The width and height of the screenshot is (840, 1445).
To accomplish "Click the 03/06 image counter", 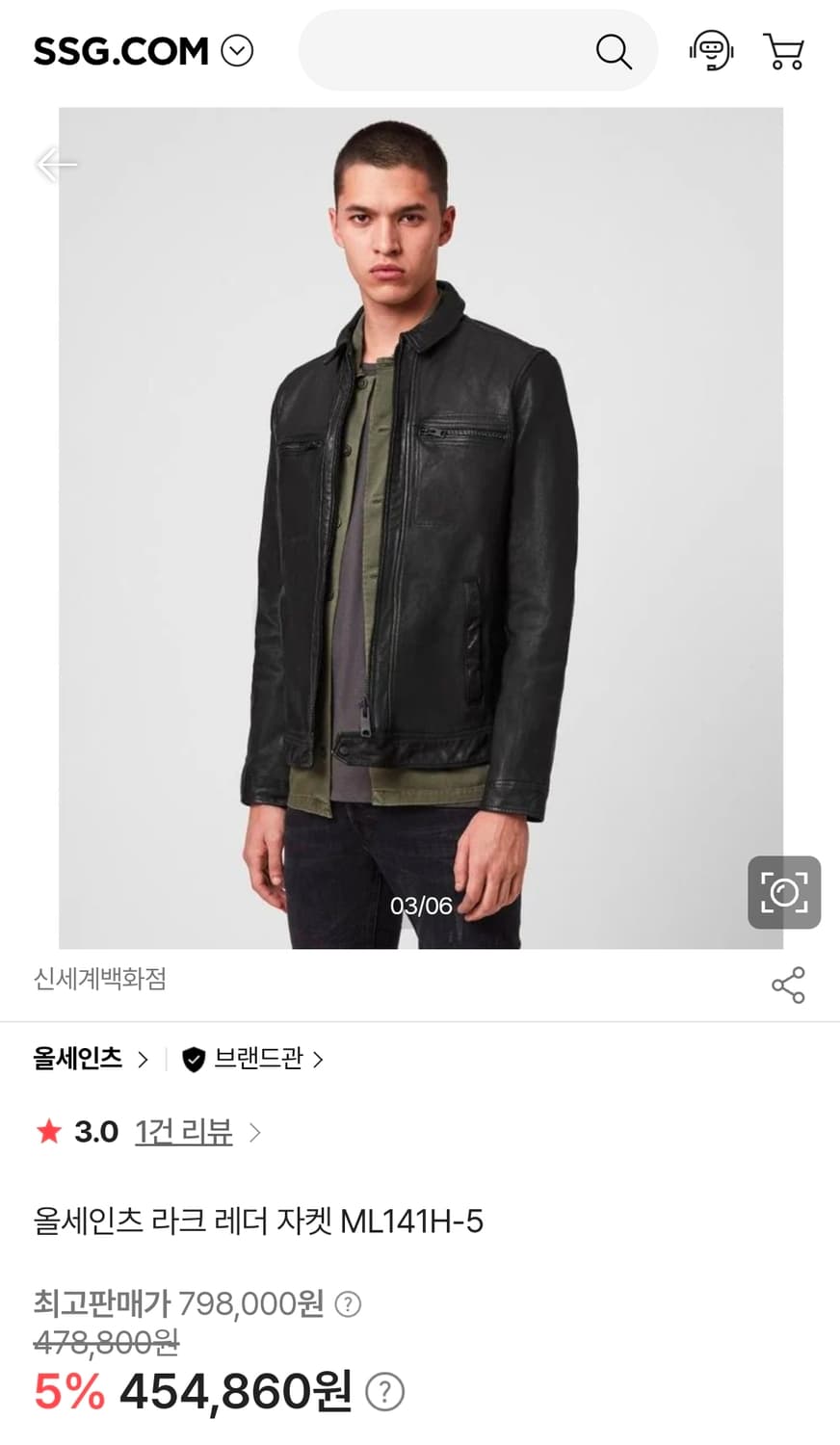I will coord(422,905).
